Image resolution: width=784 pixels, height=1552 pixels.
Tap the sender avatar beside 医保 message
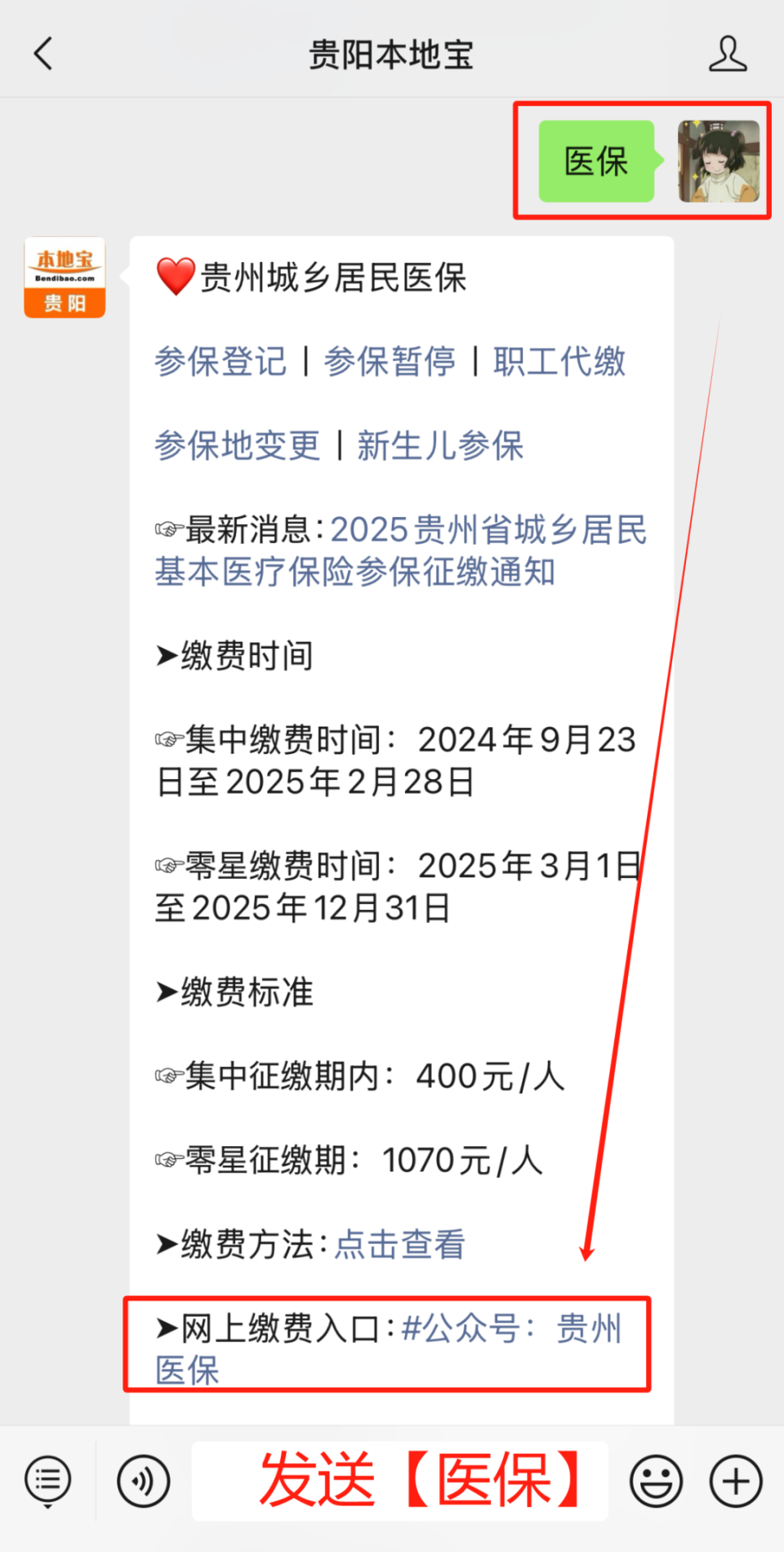click(719, 161)
